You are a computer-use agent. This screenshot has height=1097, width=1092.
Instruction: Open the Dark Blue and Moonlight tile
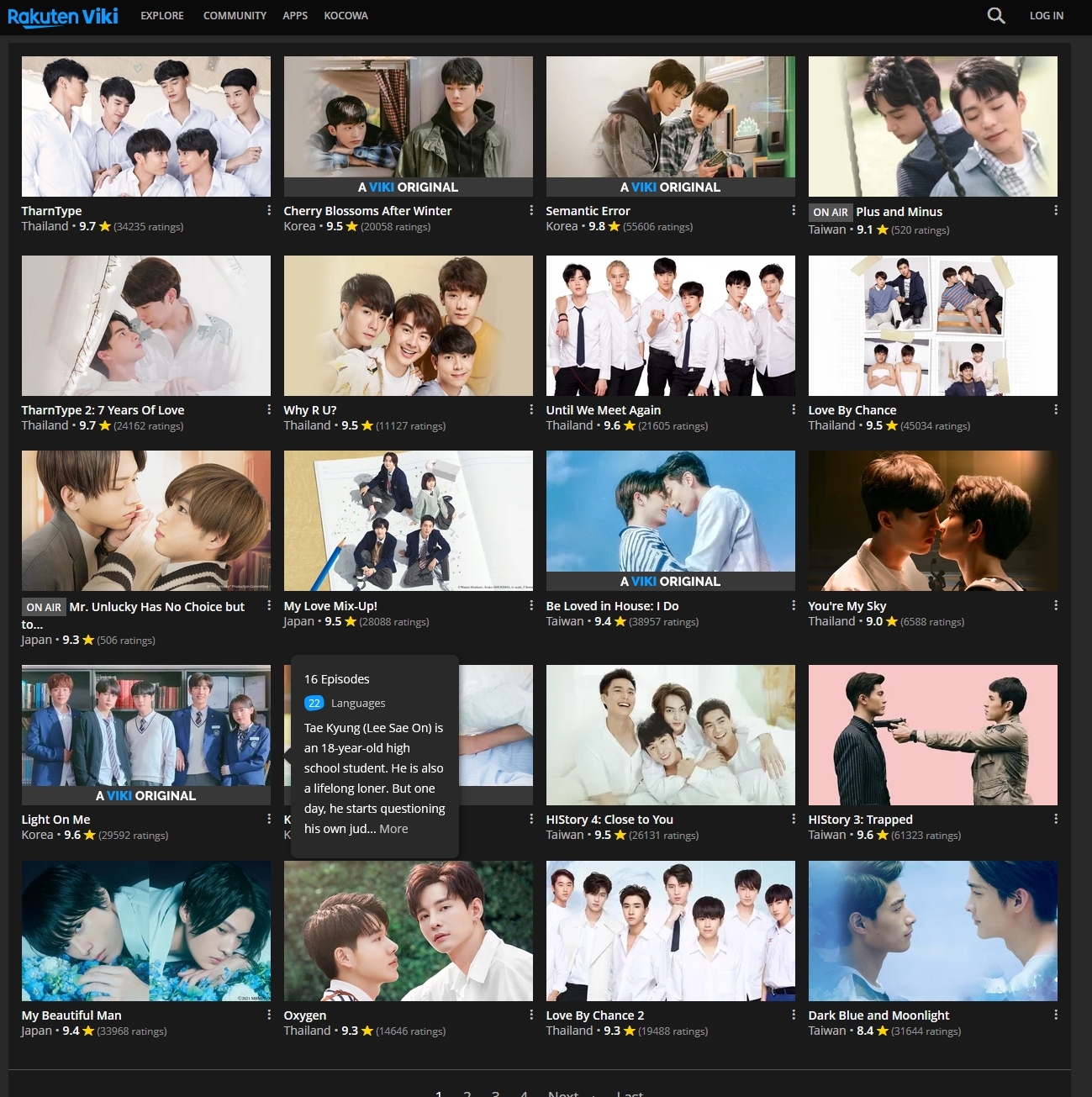click(932, 930)
